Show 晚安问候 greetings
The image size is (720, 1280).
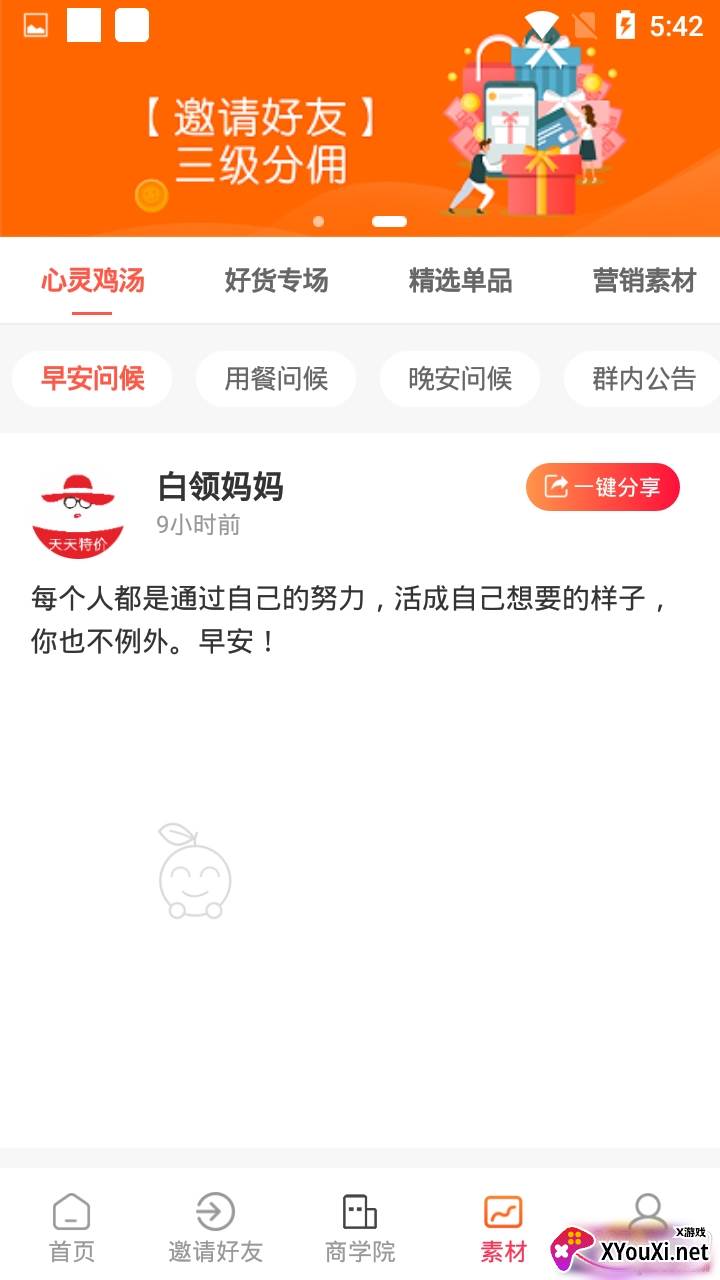[x=460, y=379]
